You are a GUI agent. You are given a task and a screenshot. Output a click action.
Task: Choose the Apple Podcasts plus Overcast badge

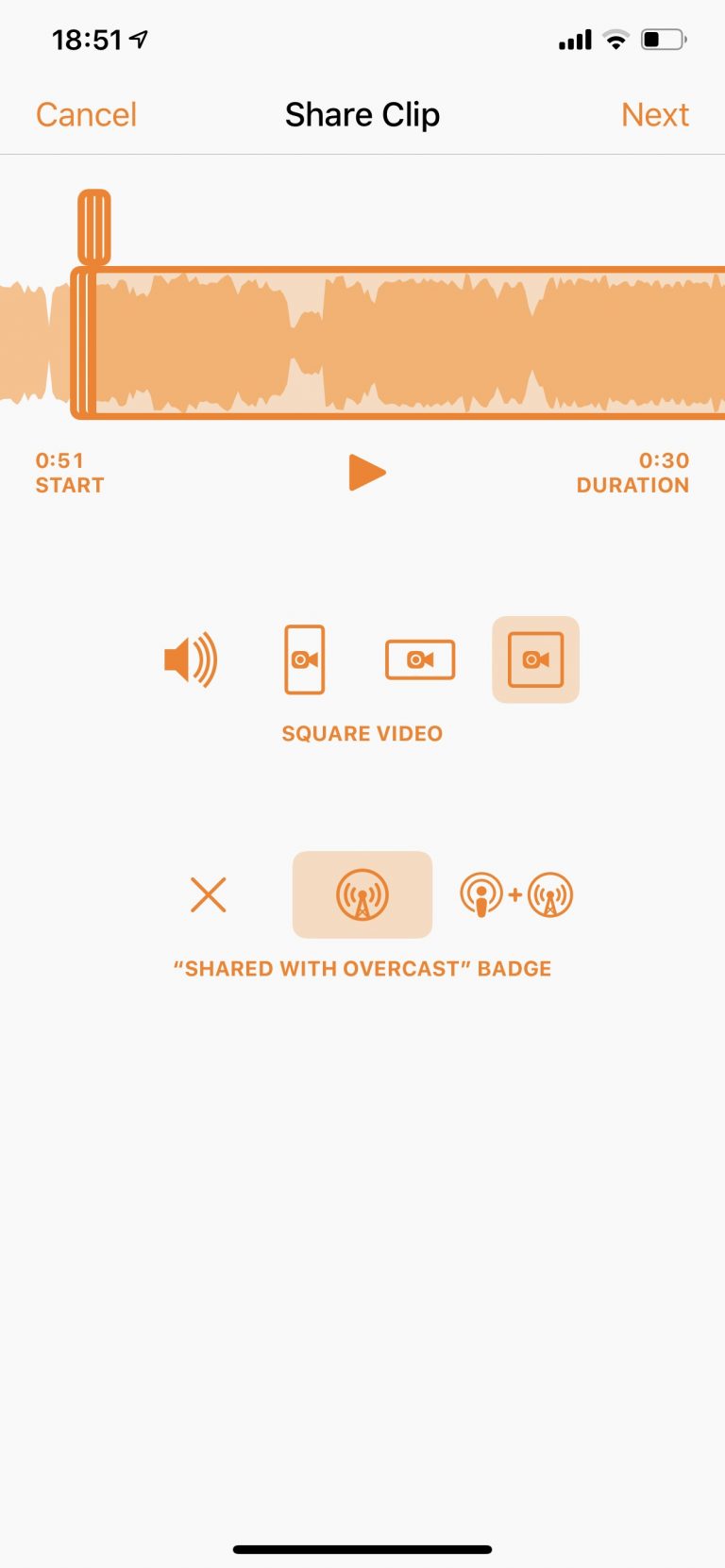pyautogui.click(x=516, y=894)
